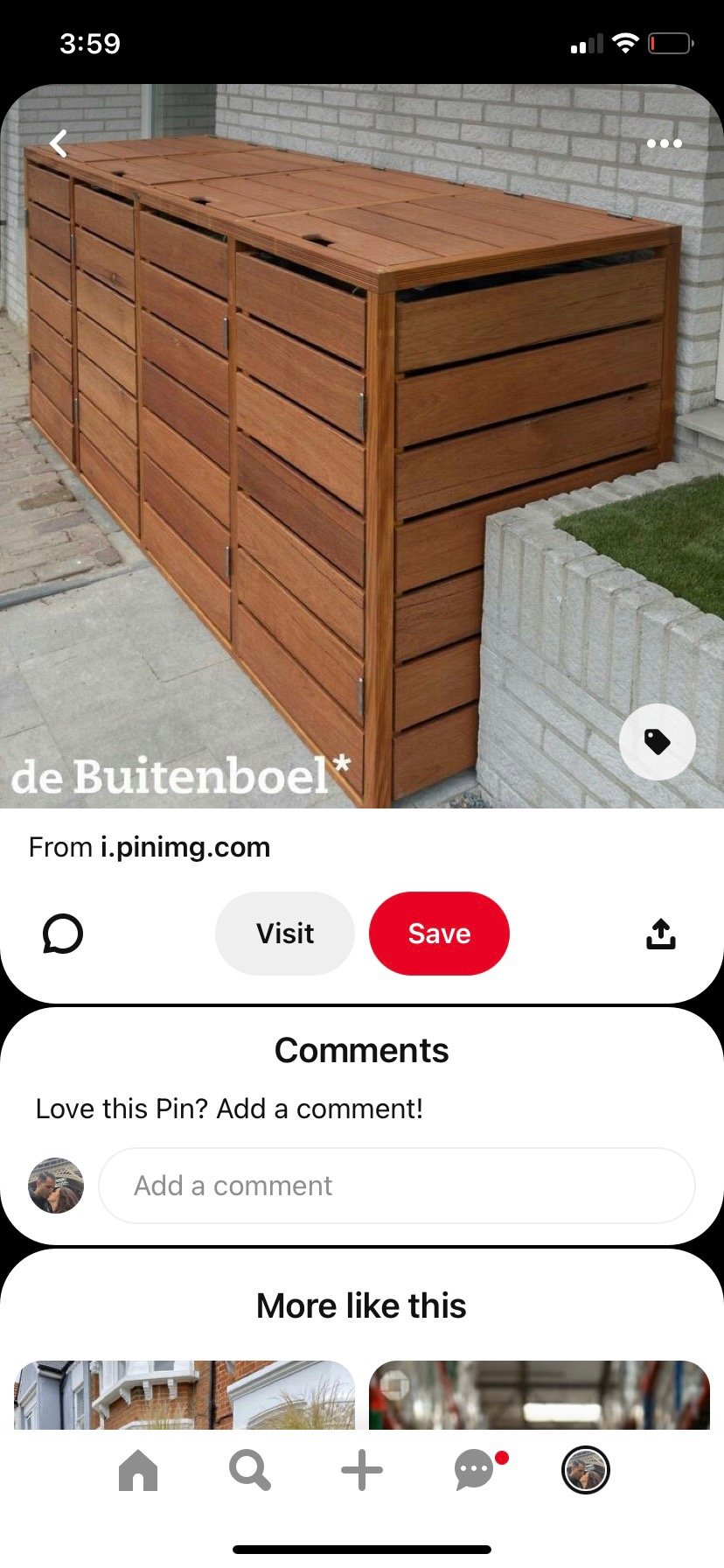Tap the tag icon on the pin image
This screenshot has height=1568, width=724.
pos(657,742)
